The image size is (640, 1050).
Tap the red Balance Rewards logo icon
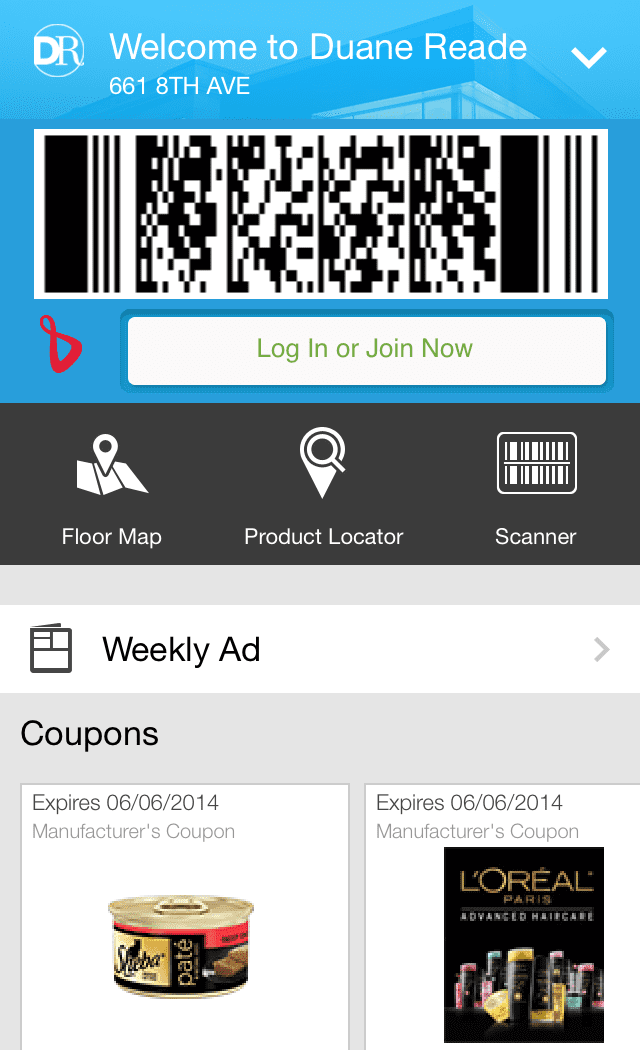pyautogui.click(x=61, y=345)
